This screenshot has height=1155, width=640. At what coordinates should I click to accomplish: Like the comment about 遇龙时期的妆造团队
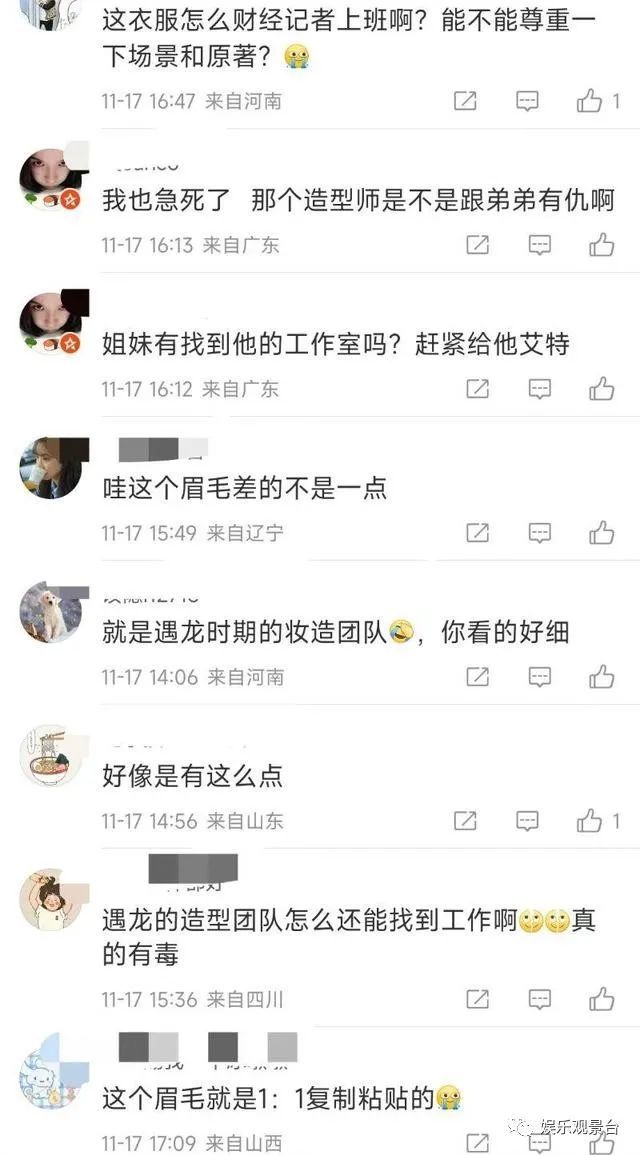pos(601,677)
